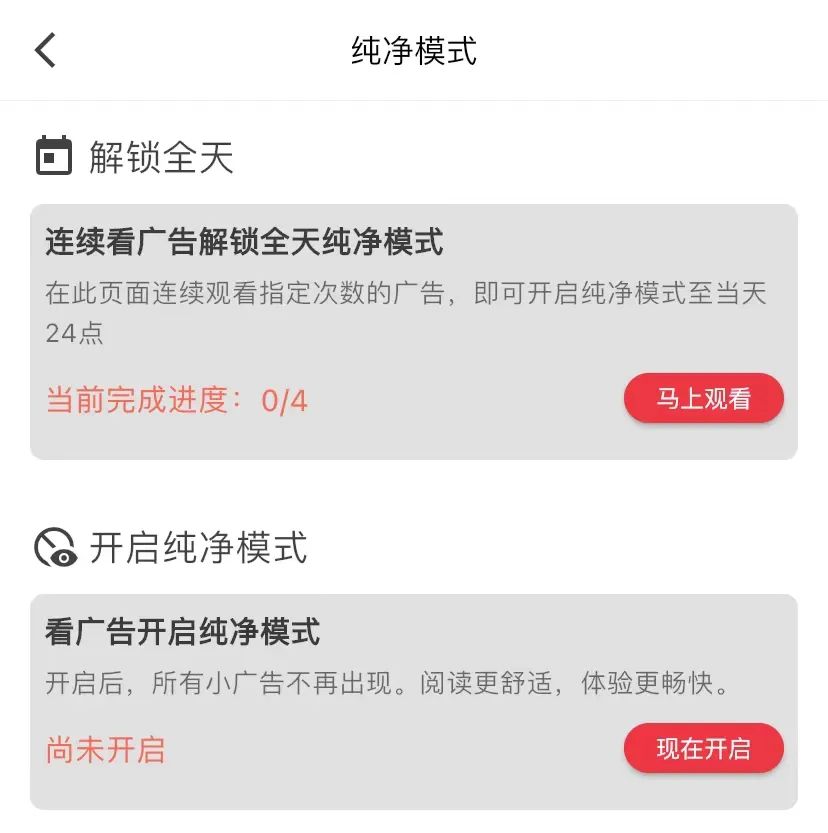Viewport: 828px width, 833px height.
Task: Select the 现在开启 button
Action: pos(703,748)
